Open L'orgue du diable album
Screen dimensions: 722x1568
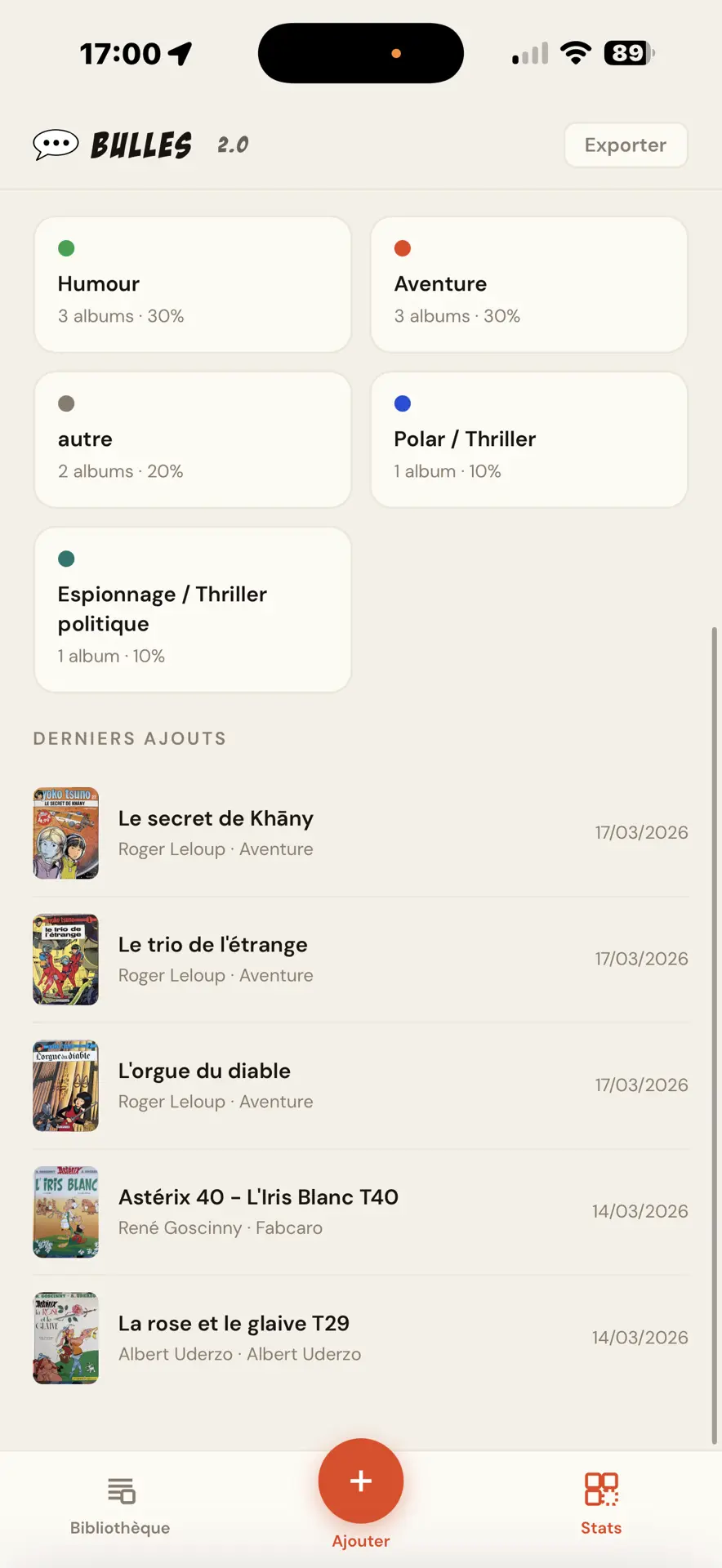(x=361, y=1085)
